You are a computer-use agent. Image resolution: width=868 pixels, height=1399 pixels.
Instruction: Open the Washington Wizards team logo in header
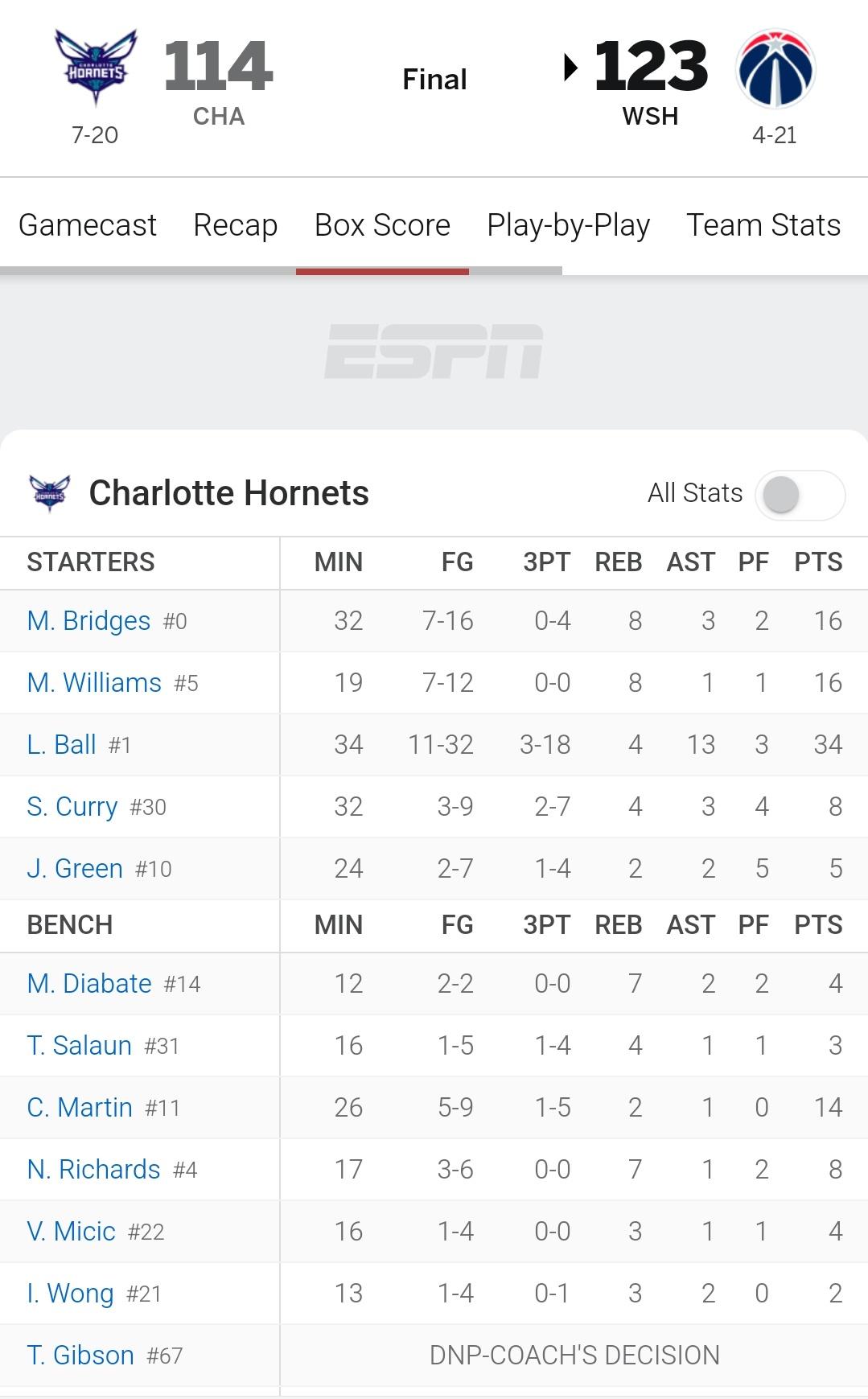pyautogui.click(x=775, y=69)
